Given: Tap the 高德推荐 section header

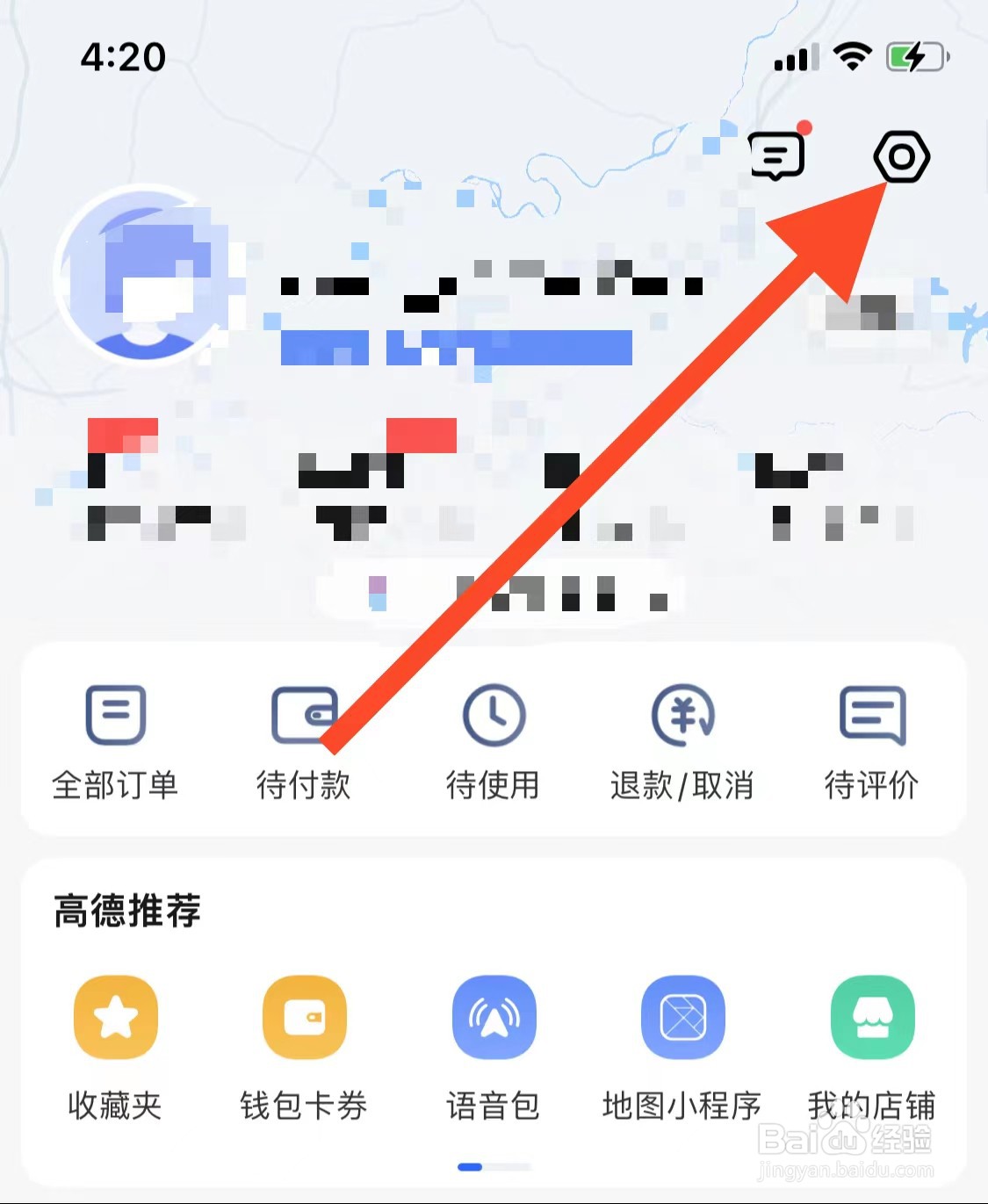Looking at the screenshot, I should coord(126,911).
